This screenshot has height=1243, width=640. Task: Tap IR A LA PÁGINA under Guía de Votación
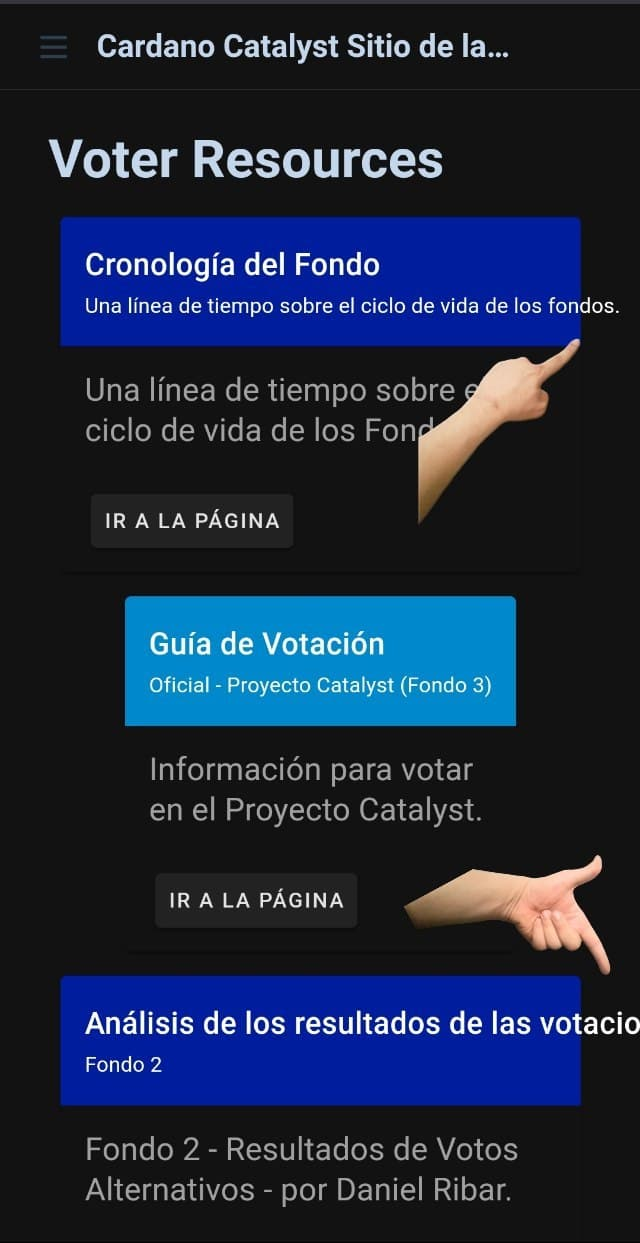(x=256, y=900)
